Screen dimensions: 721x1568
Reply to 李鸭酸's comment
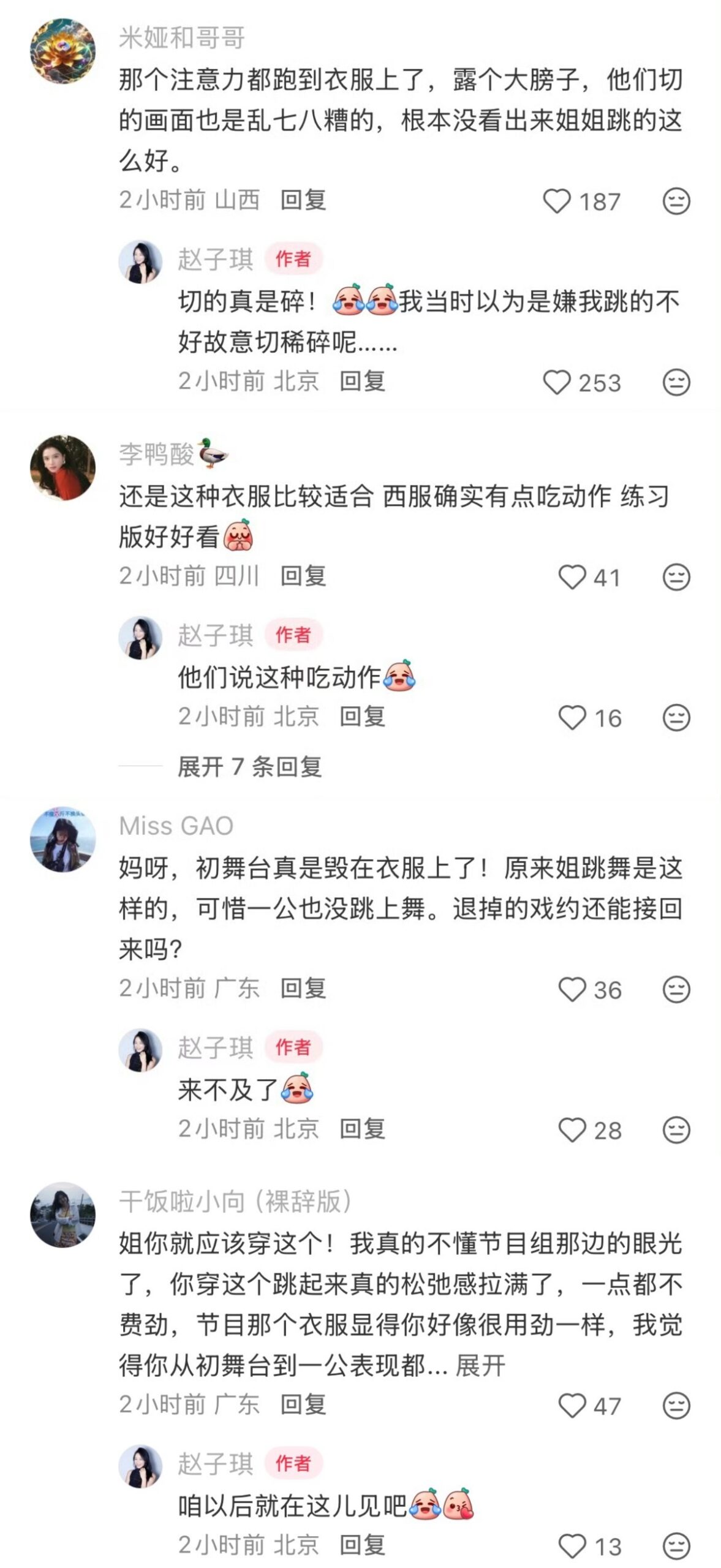303,576
